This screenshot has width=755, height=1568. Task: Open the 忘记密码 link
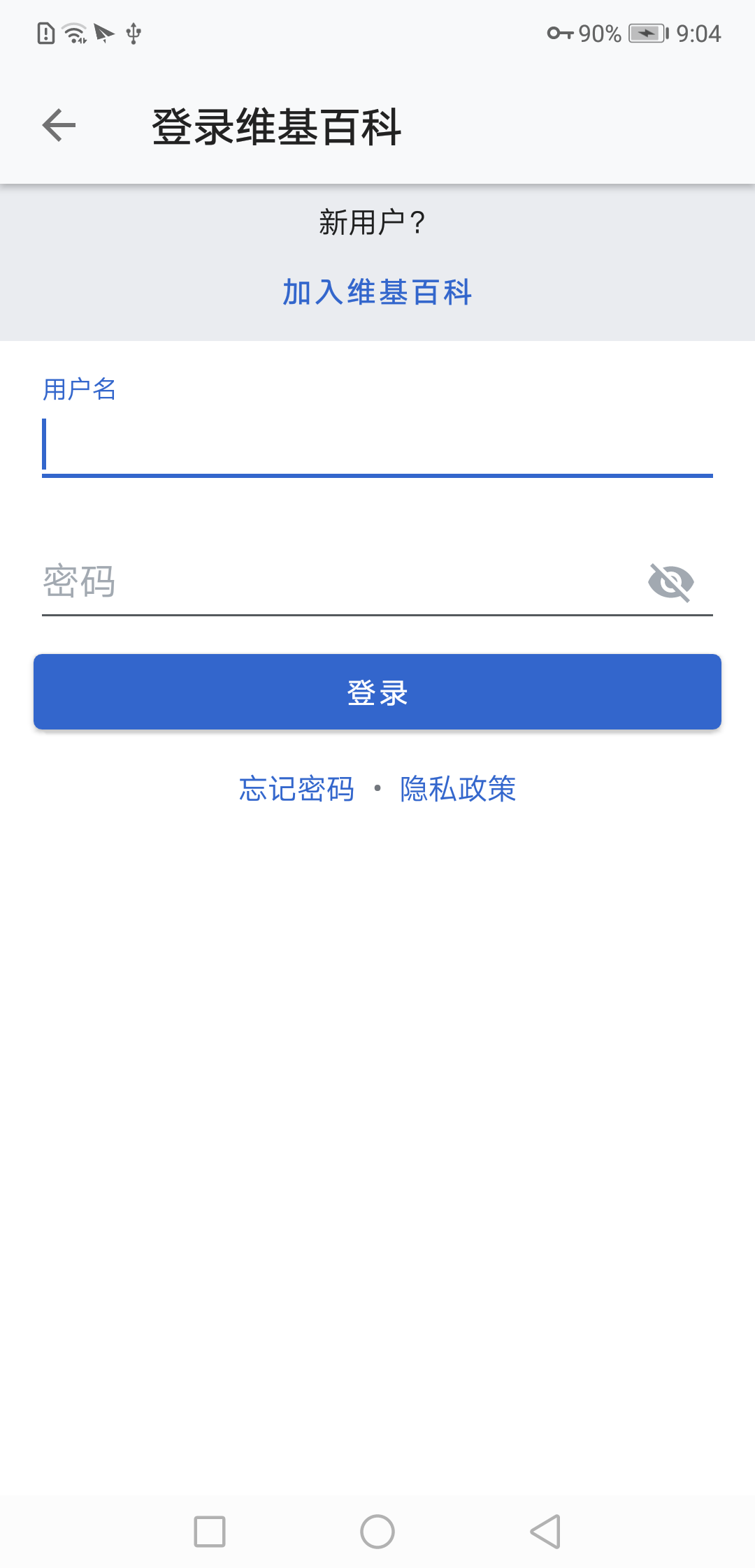coord(296,789)
